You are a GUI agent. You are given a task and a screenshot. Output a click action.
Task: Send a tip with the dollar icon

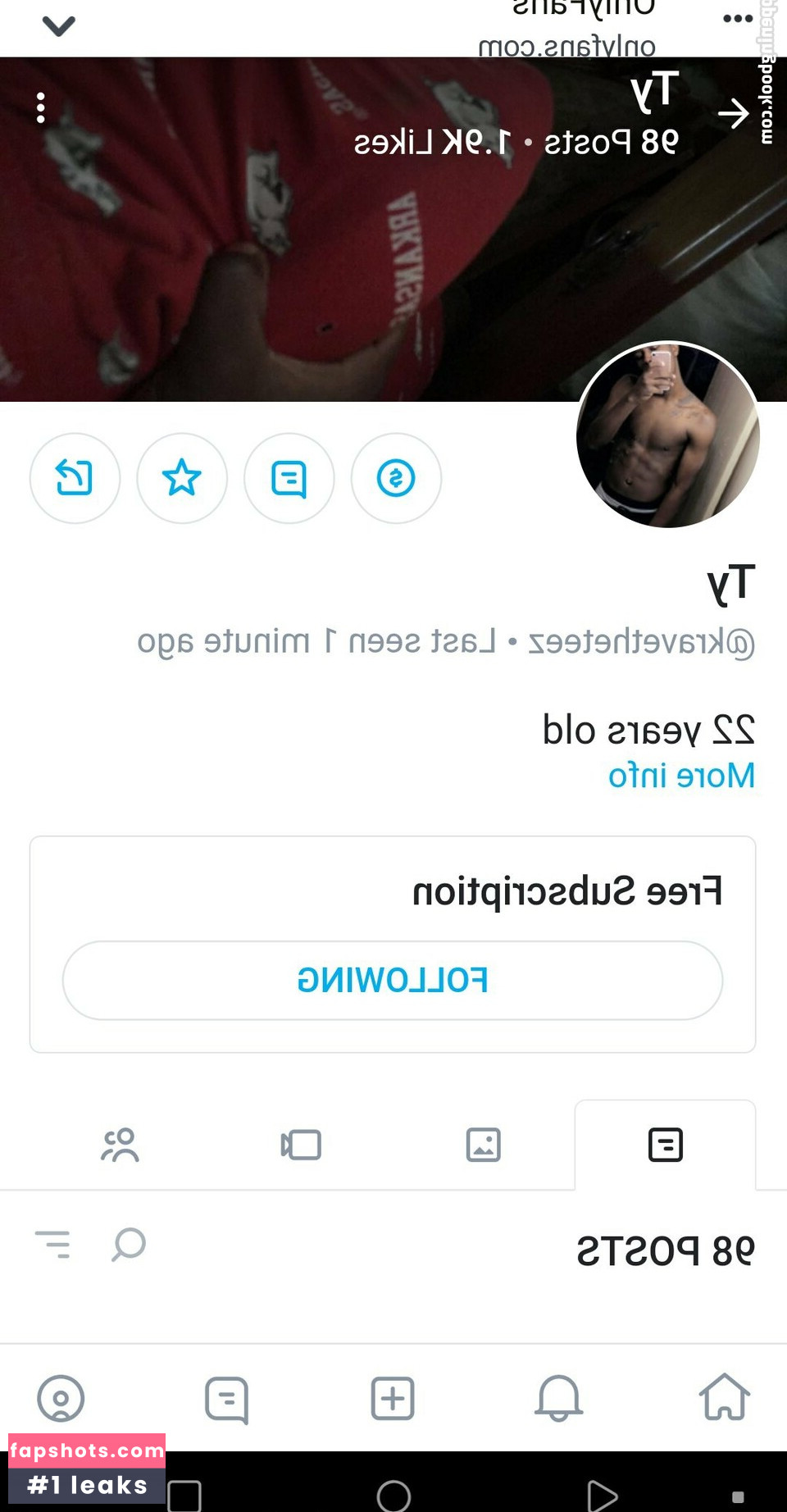click(396, 478)
